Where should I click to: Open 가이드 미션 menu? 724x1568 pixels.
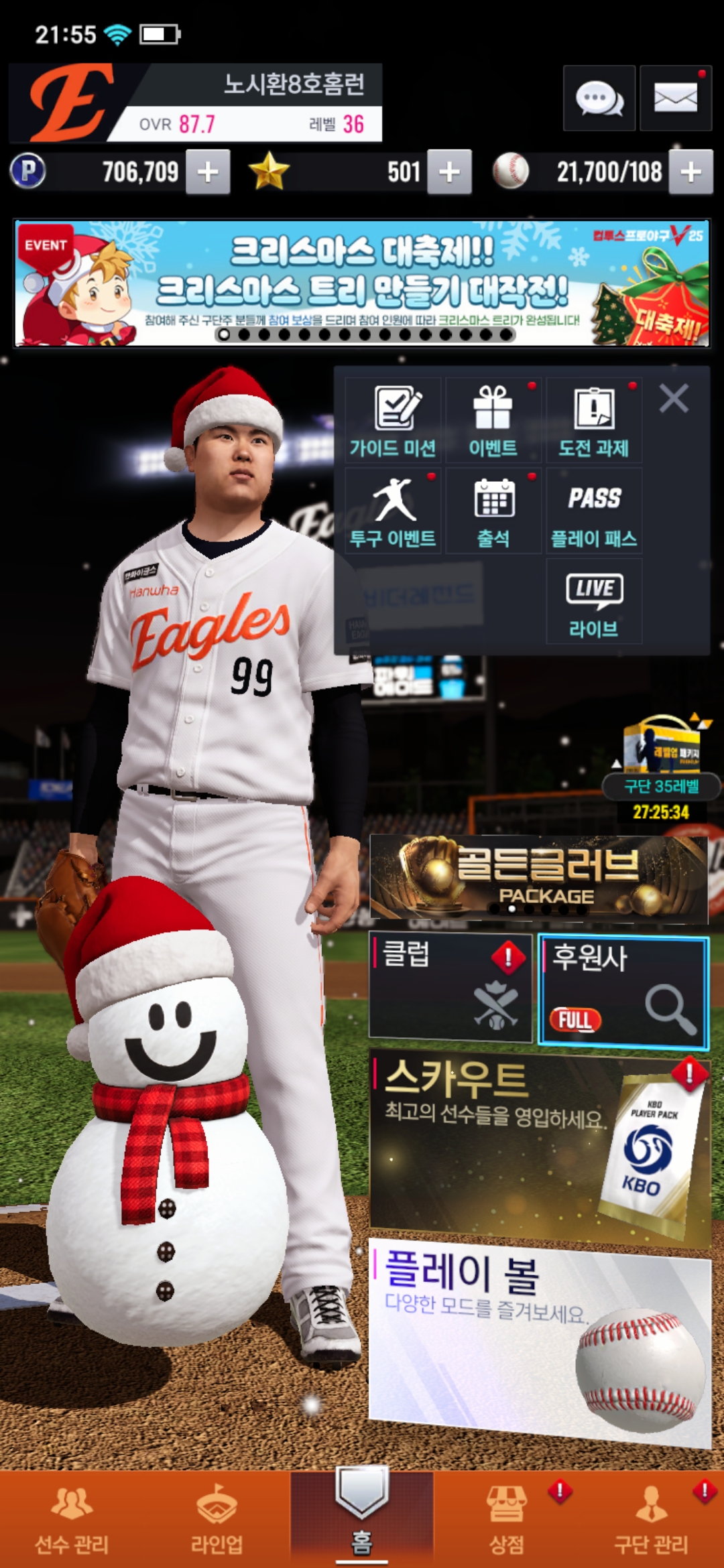(393, 421)
